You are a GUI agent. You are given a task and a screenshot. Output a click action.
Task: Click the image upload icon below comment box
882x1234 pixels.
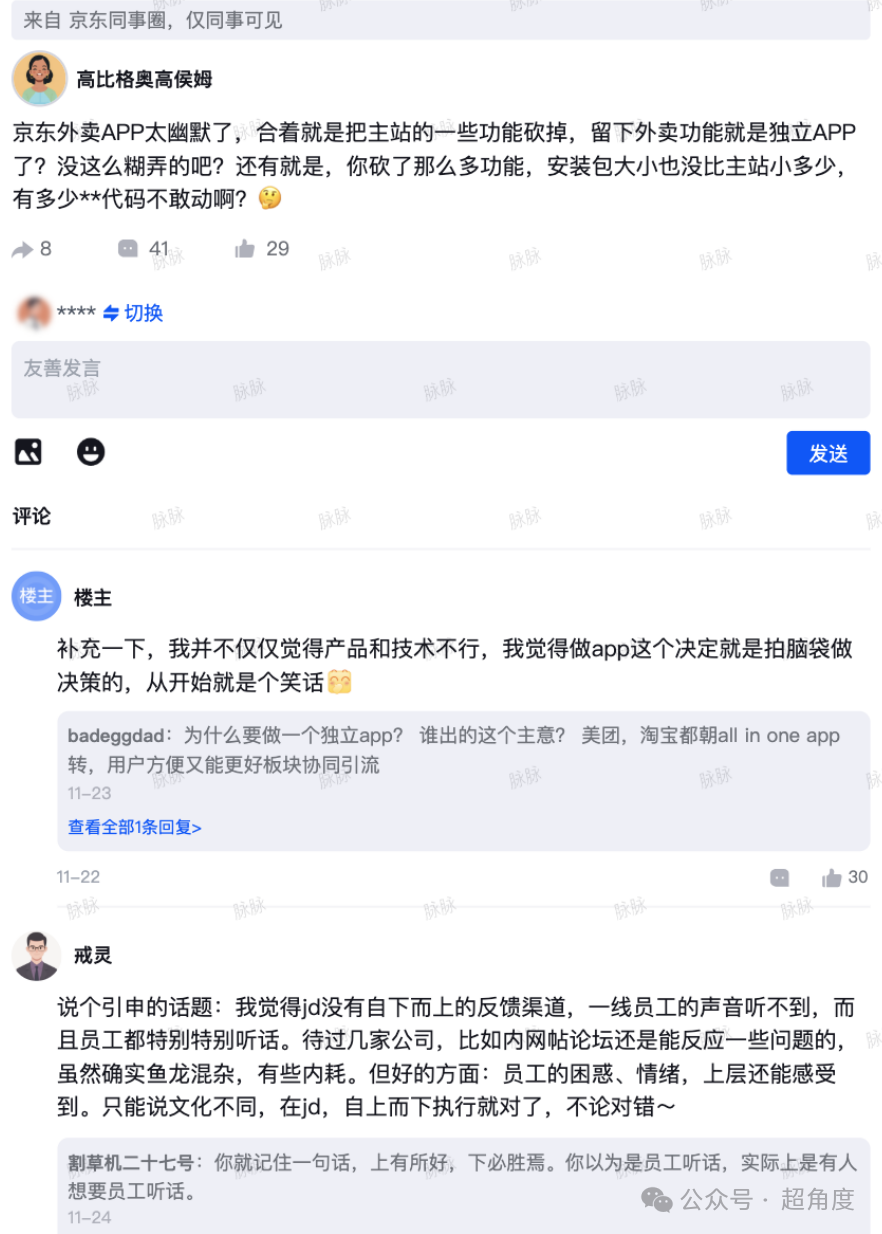click(27, 452)
